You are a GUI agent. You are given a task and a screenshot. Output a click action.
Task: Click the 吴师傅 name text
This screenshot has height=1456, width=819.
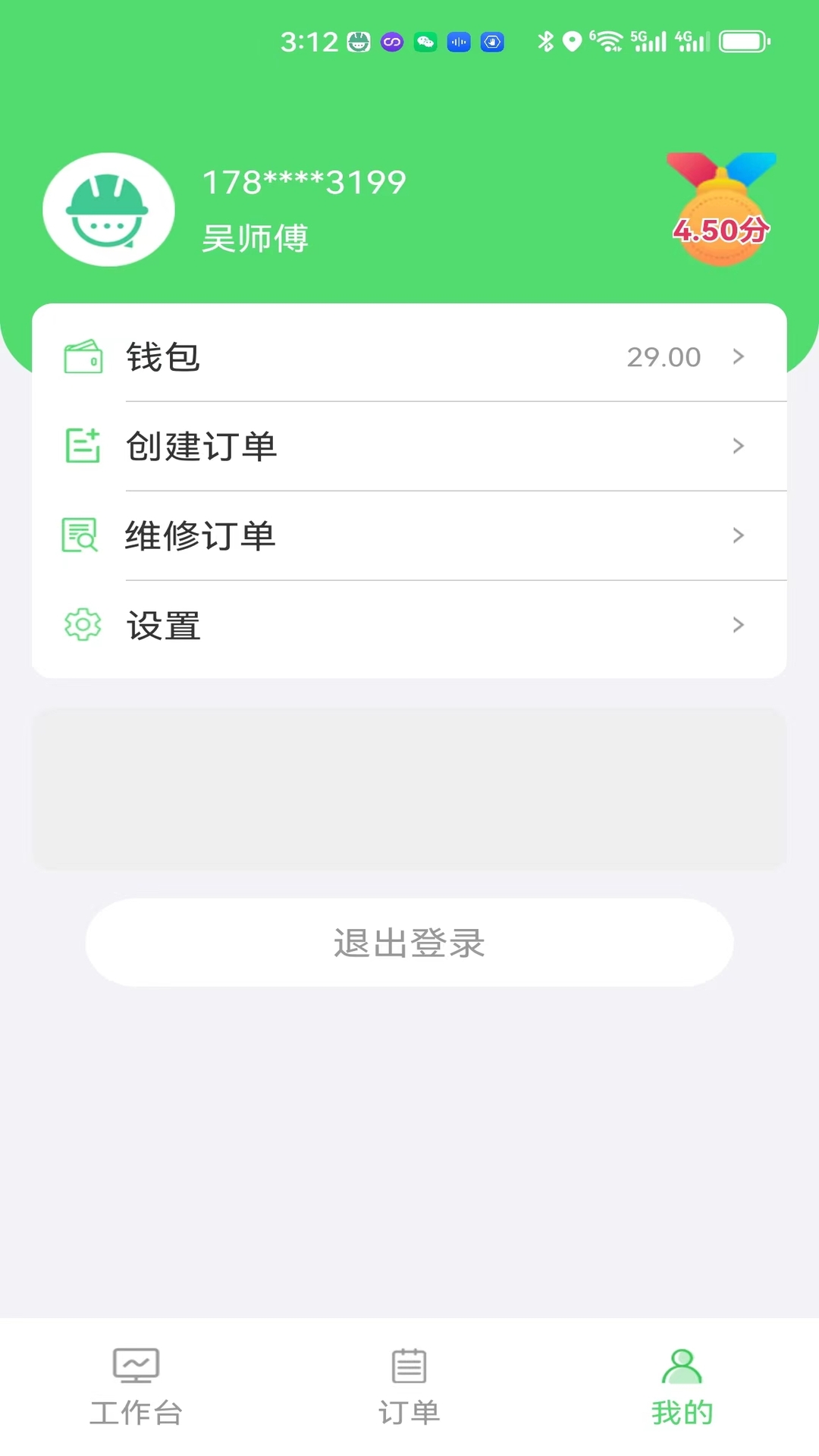[x=256, y=237]
